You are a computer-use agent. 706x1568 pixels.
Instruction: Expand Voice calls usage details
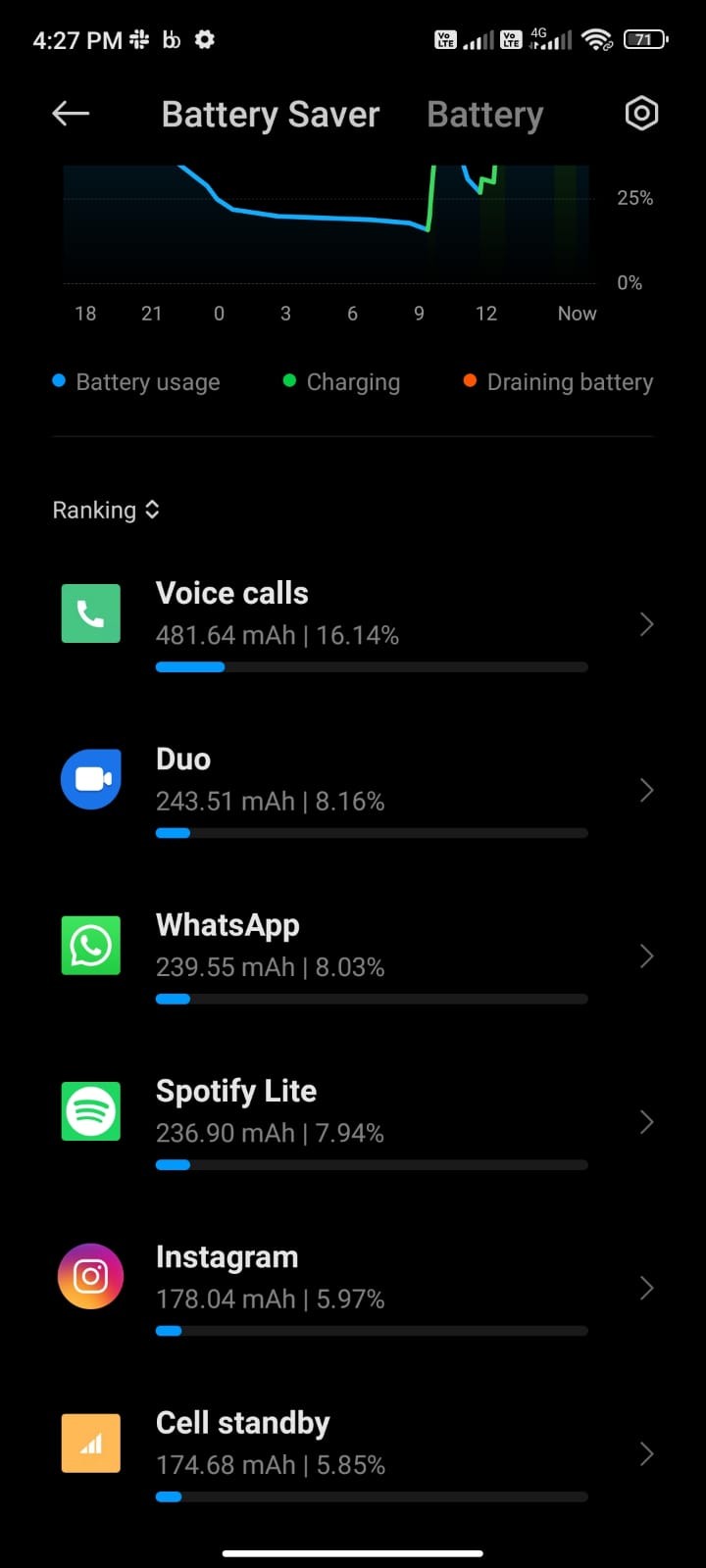(645, 624)
